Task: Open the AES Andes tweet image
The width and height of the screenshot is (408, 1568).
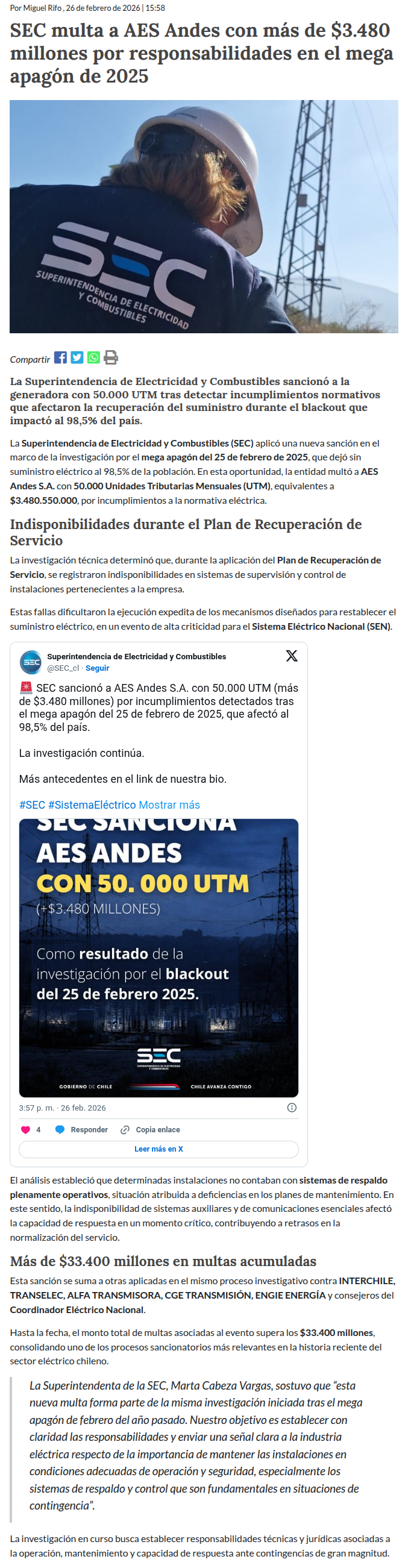Action: 158,957
